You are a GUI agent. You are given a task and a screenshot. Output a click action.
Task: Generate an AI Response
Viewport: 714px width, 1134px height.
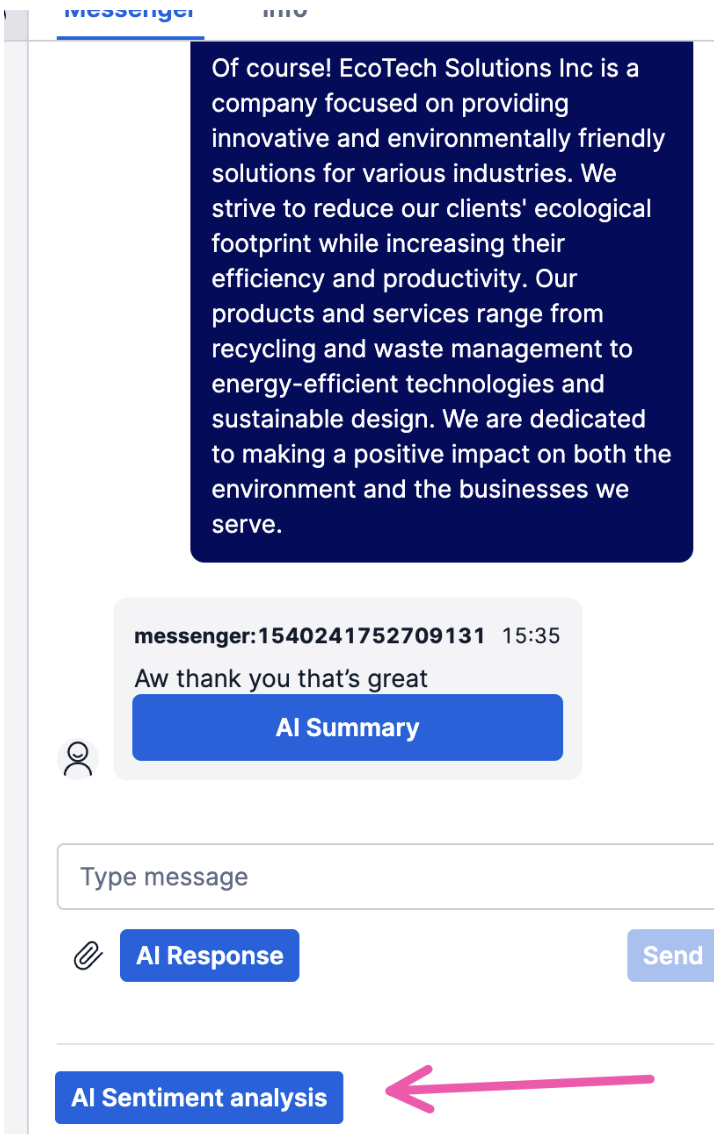pos(209,956)
